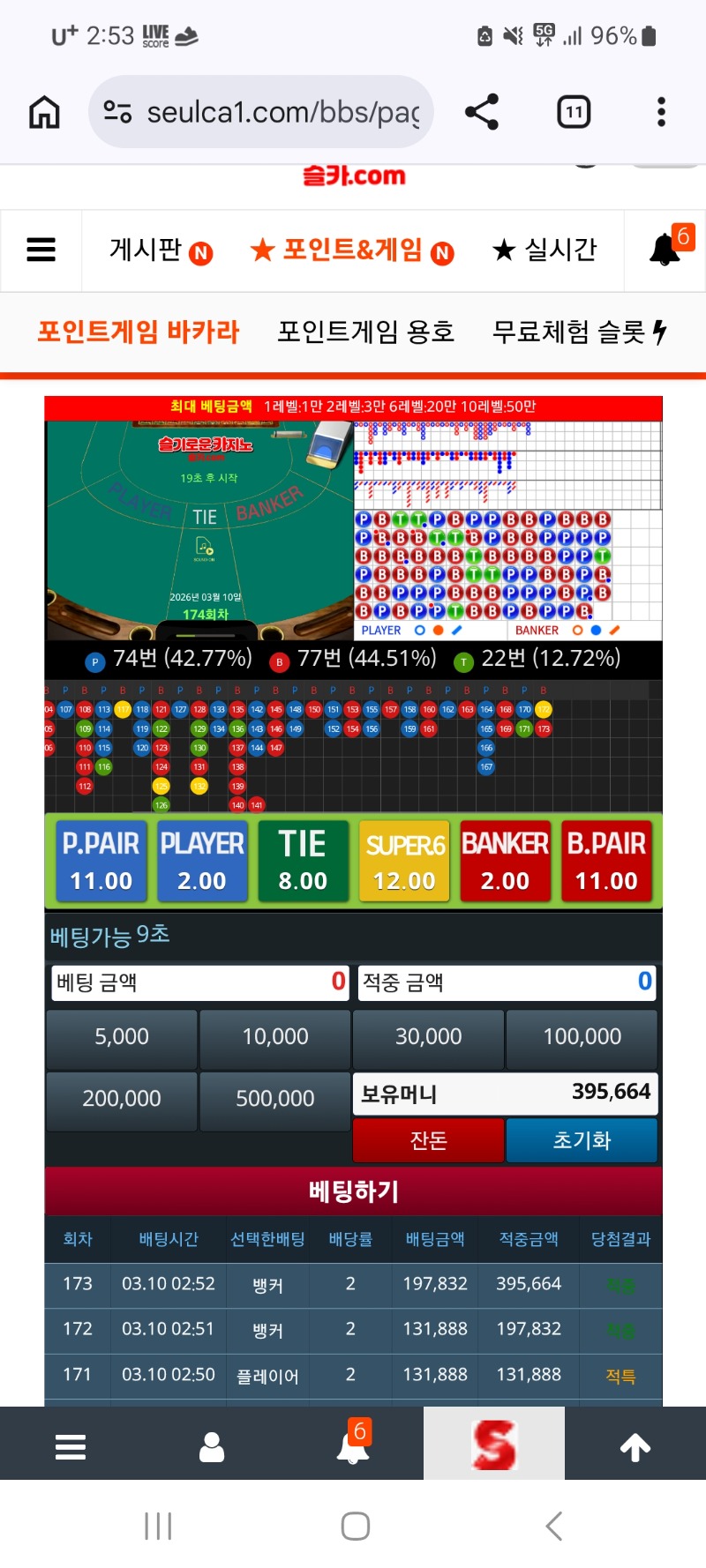Open the site hamburger menu
The height and width of the screenshot is (1568, 706).
coord(41,250)
